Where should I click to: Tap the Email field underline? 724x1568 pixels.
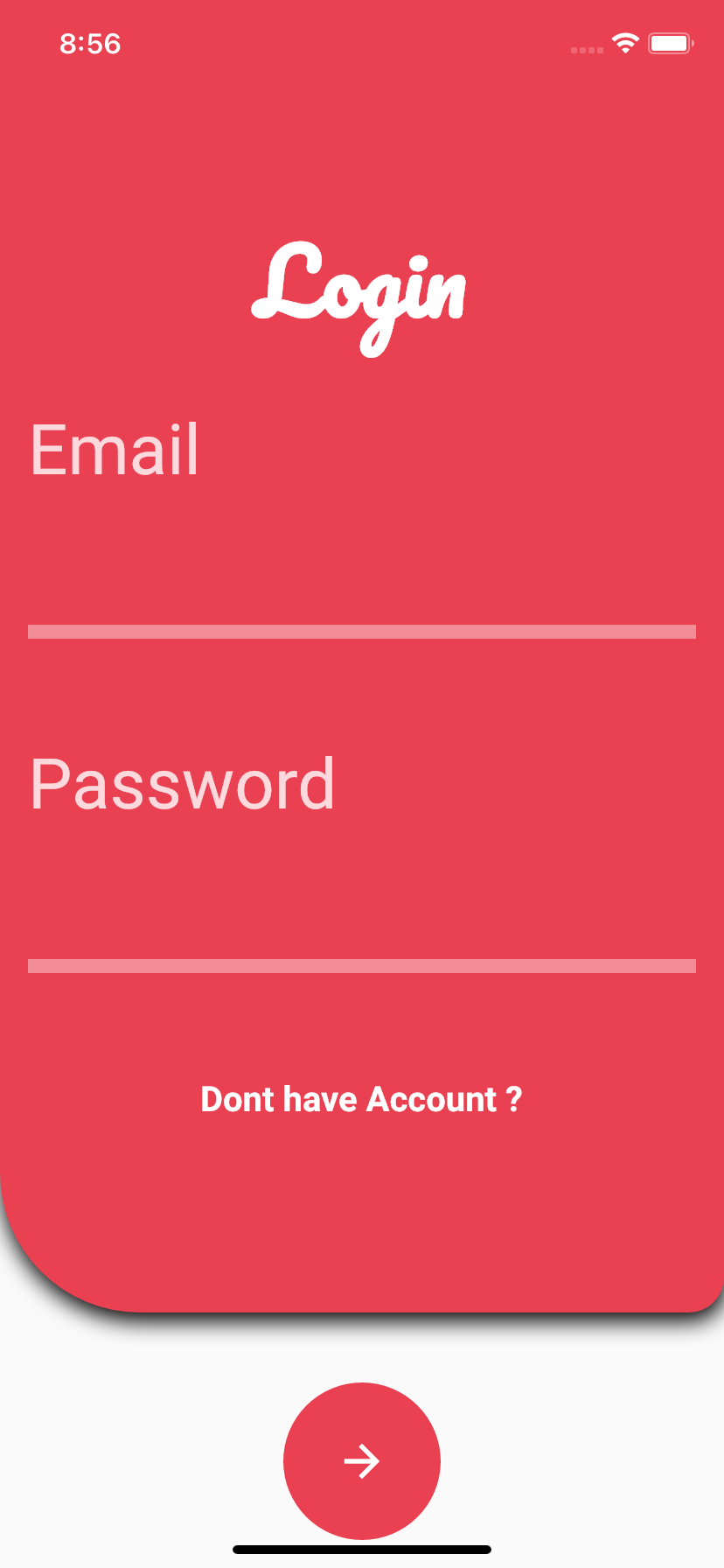pyautogui.click(x=361, y=633)
